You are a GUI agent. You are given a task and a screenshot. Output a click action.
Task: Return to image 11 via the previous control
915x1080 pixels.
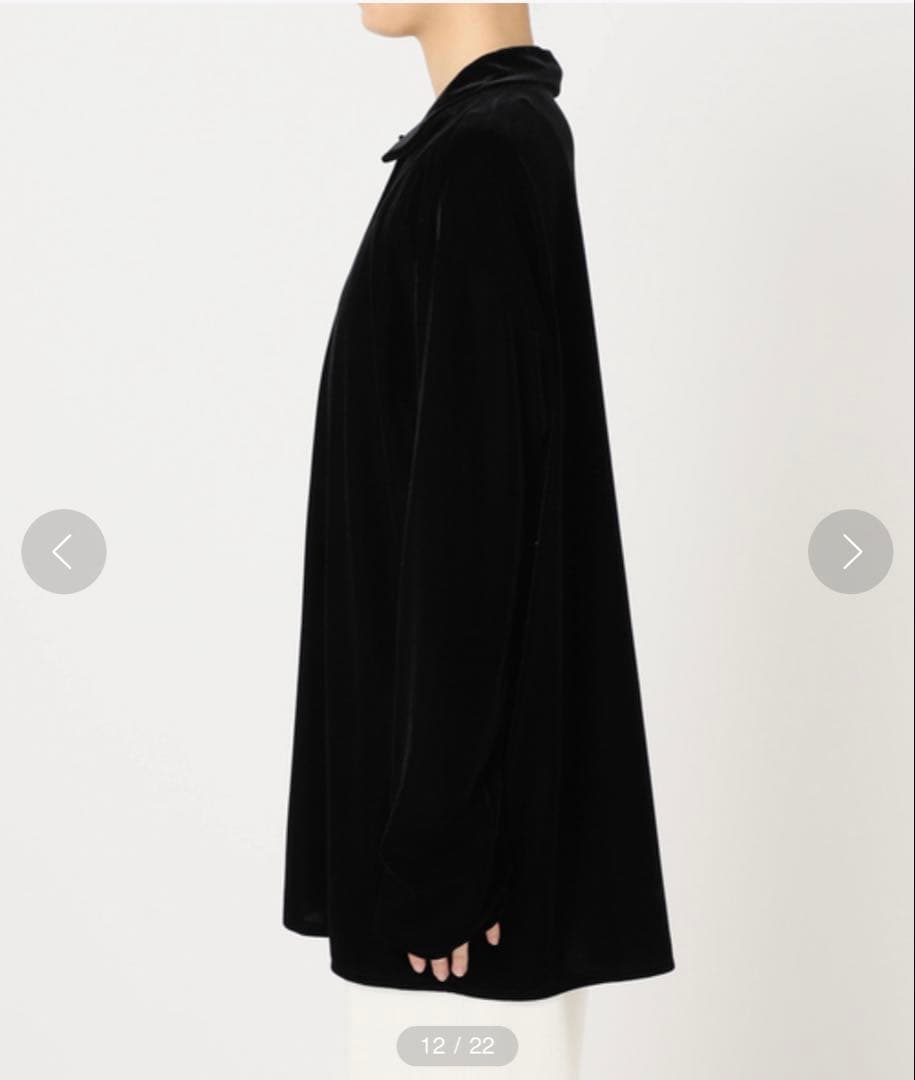tap(64, 551)
